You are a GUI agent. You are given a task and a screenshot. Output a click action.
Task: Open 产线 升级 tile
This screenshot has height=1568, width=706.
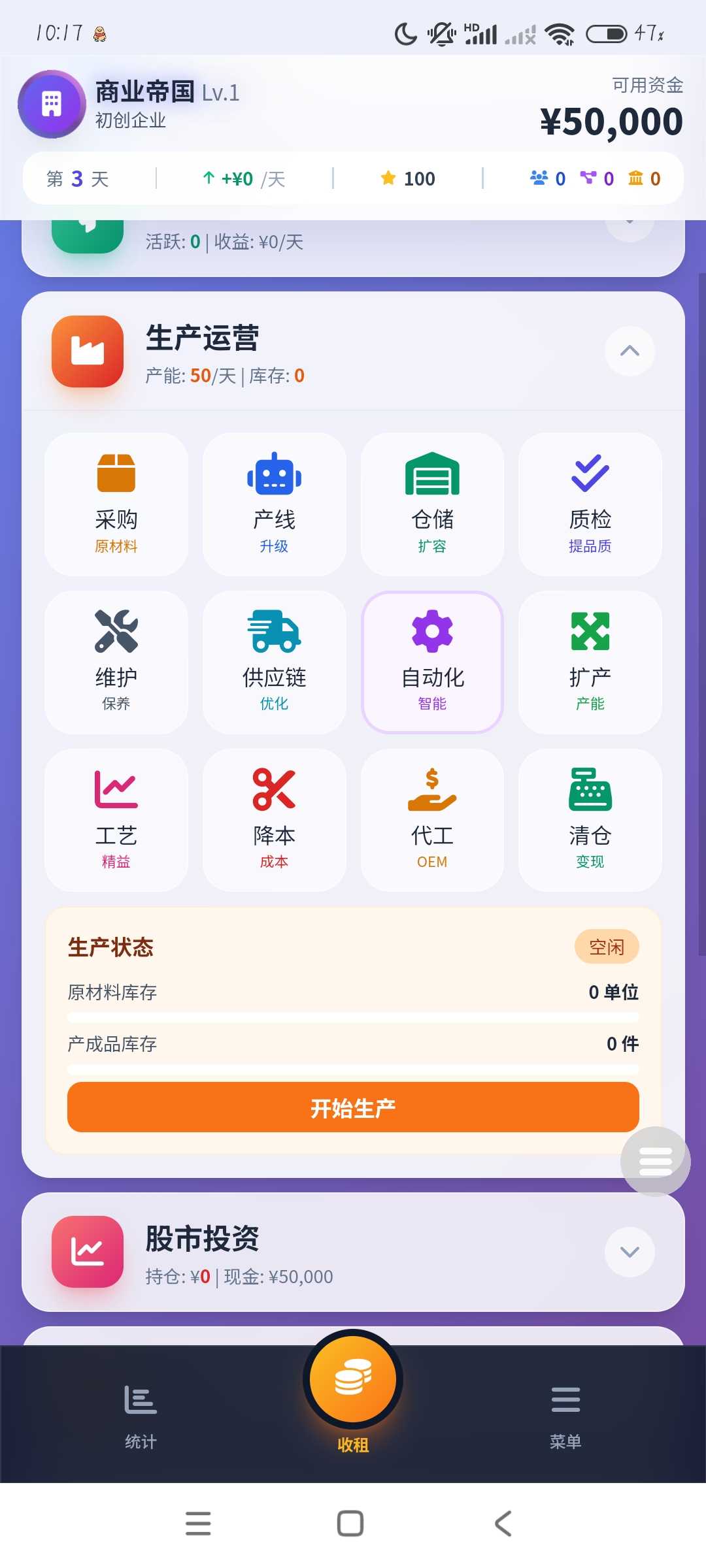tap(274, 504)
